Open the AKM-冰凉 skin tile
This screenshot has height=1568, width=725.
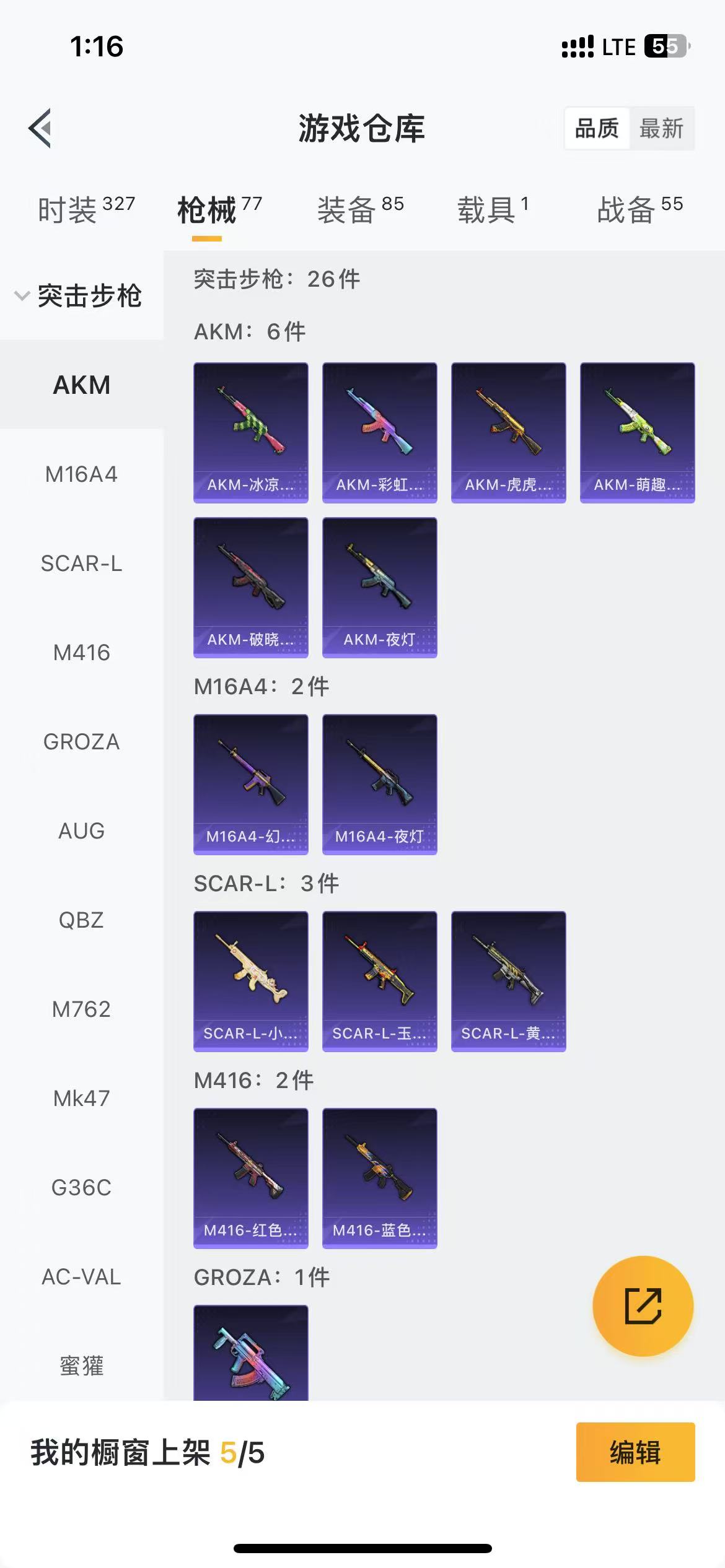pos(251,433)
